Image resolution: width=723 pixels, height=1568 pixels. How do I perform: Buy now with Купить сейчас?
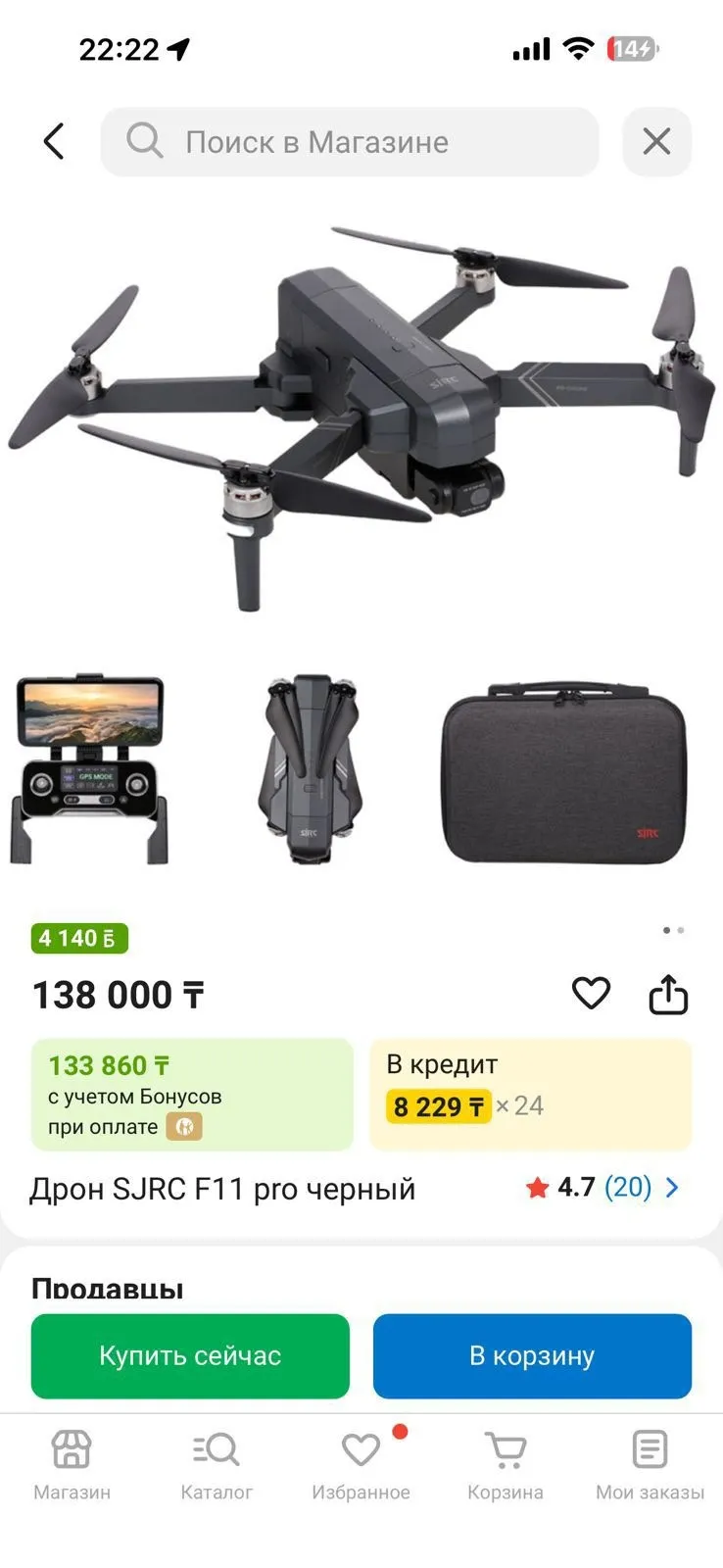pos(190,1355)
